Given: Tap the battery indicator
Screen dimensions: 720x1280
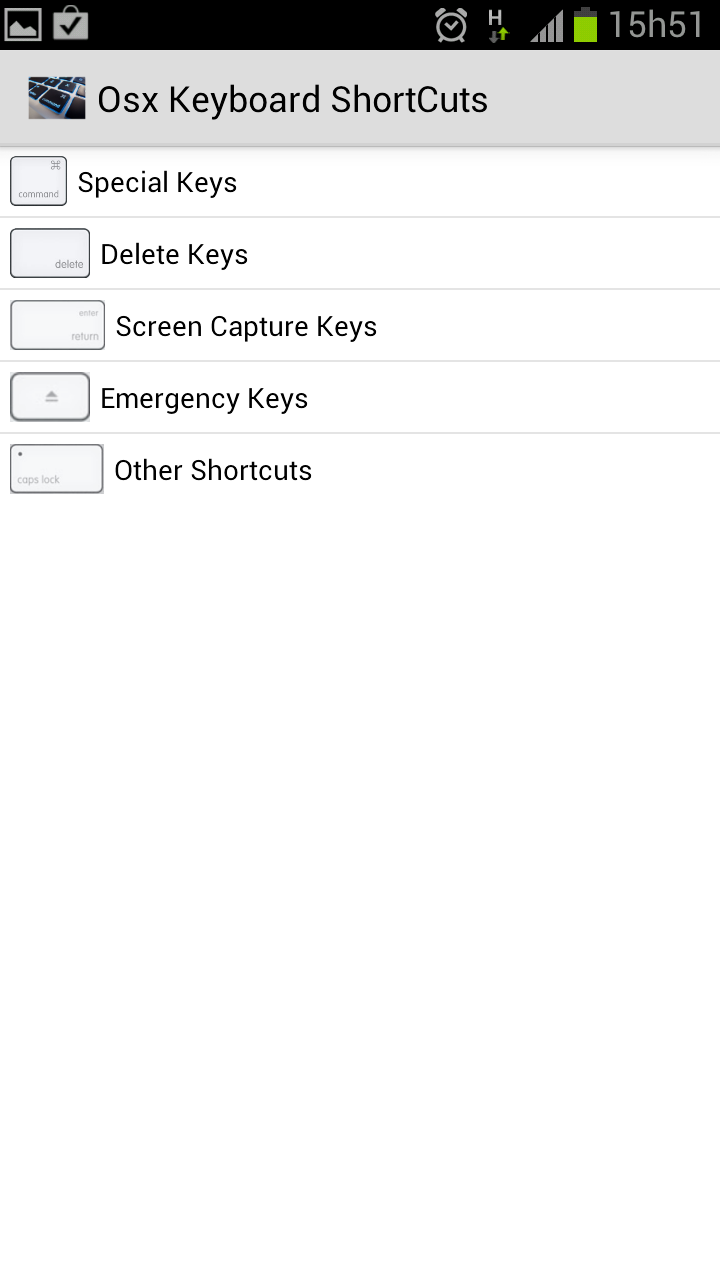Looking at the screenshot, I should [585, 23].
